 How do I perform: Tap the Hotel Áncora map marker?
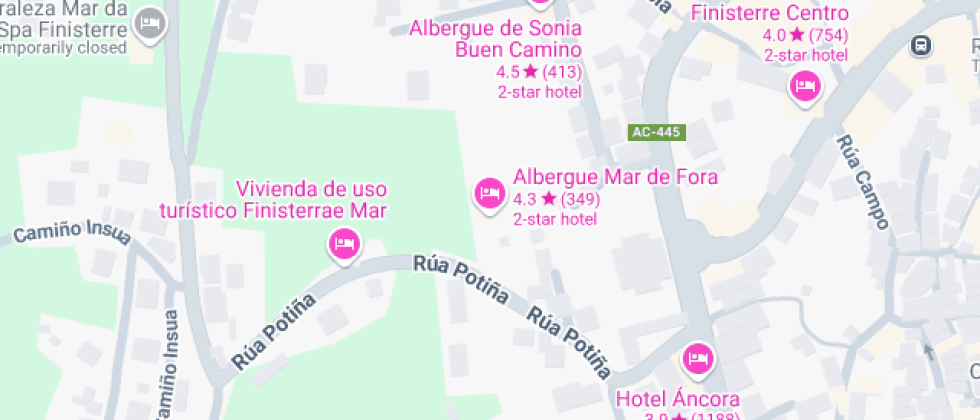698,359
